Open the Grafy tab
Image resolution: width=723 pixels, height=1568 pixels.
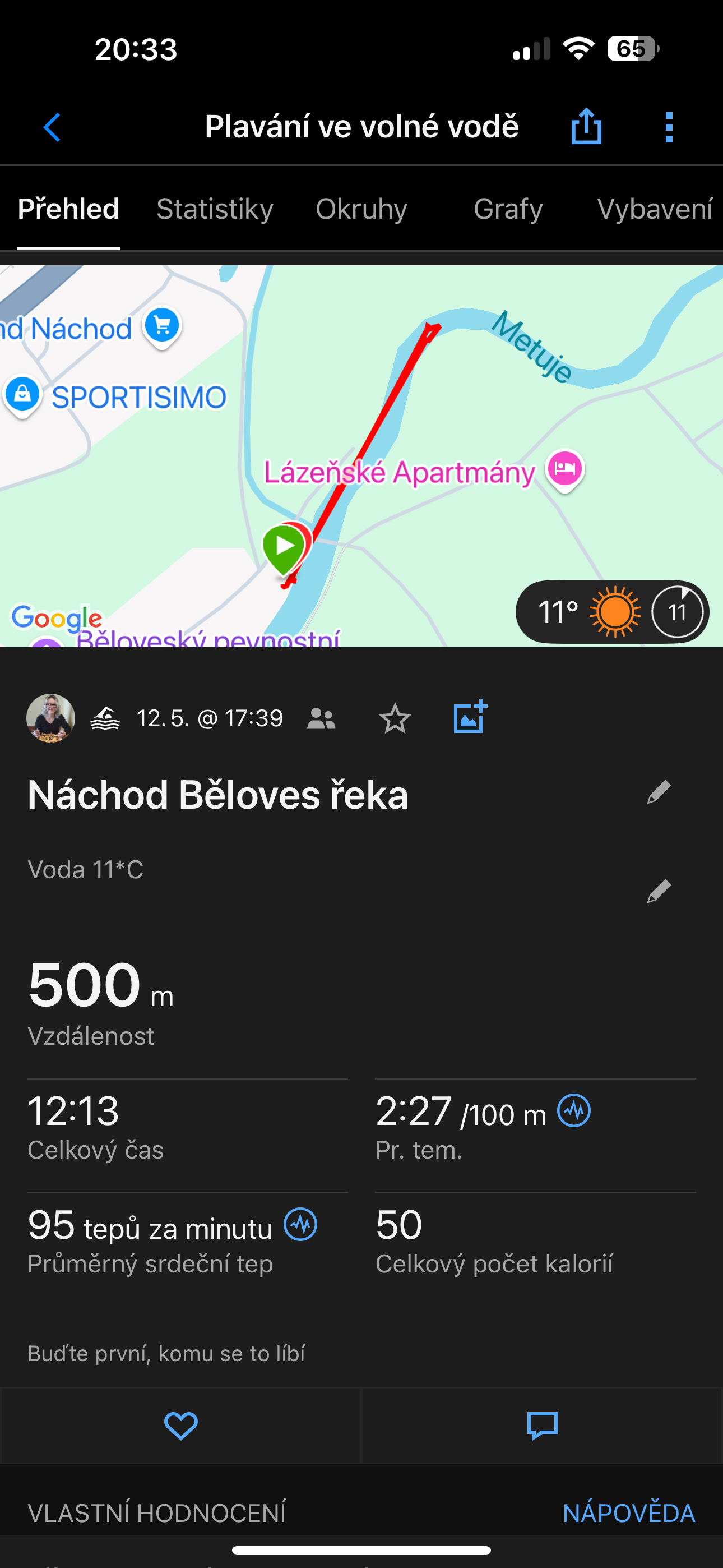[x=508, y=209]
